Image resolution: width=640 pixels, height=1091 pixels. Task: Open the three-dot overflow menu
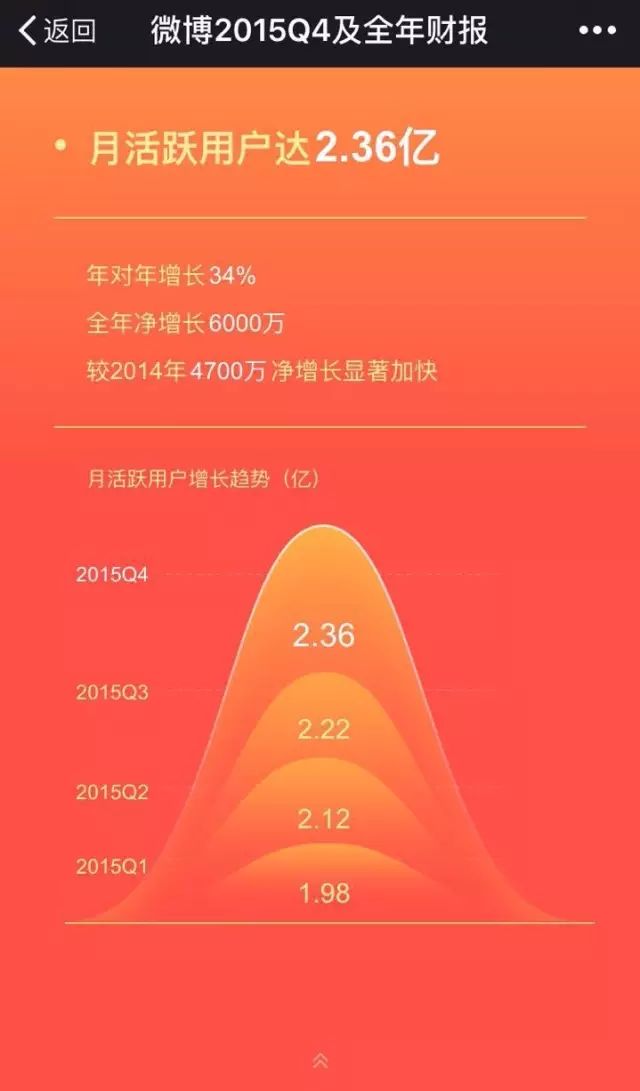coord(597,32)
